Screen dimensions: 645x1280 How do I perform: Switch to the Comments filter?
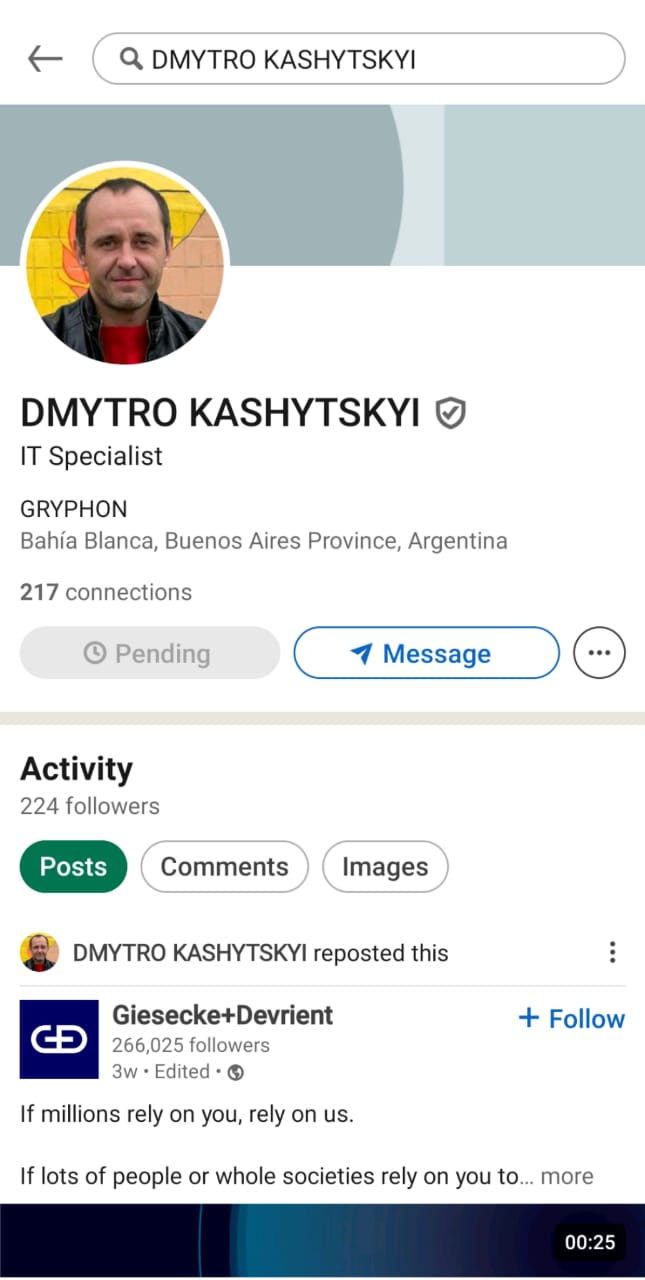click(225, 867)
